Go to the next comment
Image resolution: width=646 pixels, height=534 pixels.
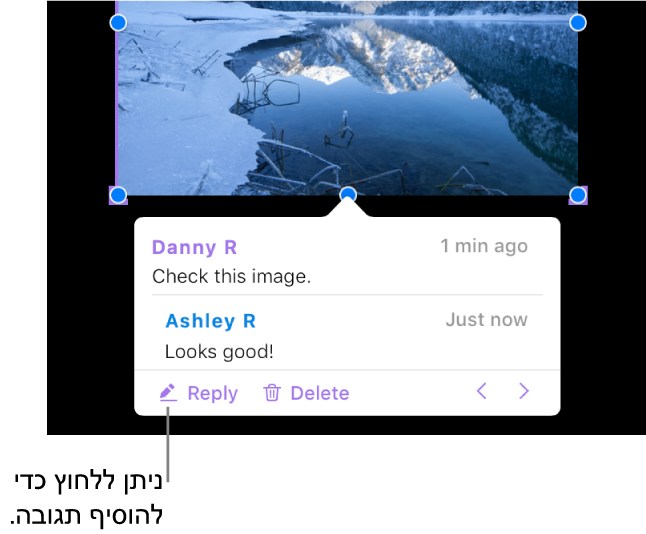[x=524, y=392]
